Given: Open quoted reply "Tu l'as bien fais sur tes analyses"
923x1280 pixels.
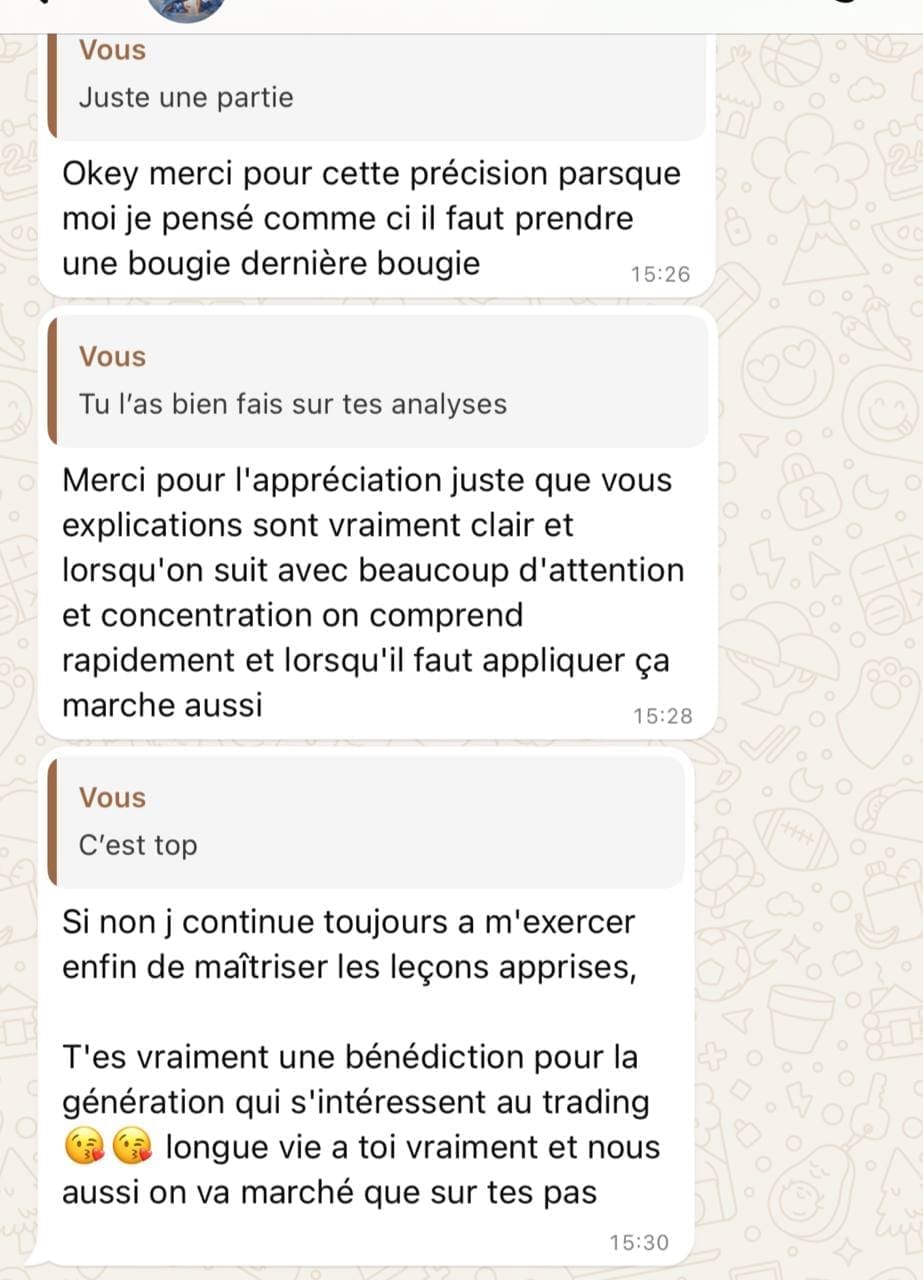Looking at the screenshot, I should tap(378, 382).
